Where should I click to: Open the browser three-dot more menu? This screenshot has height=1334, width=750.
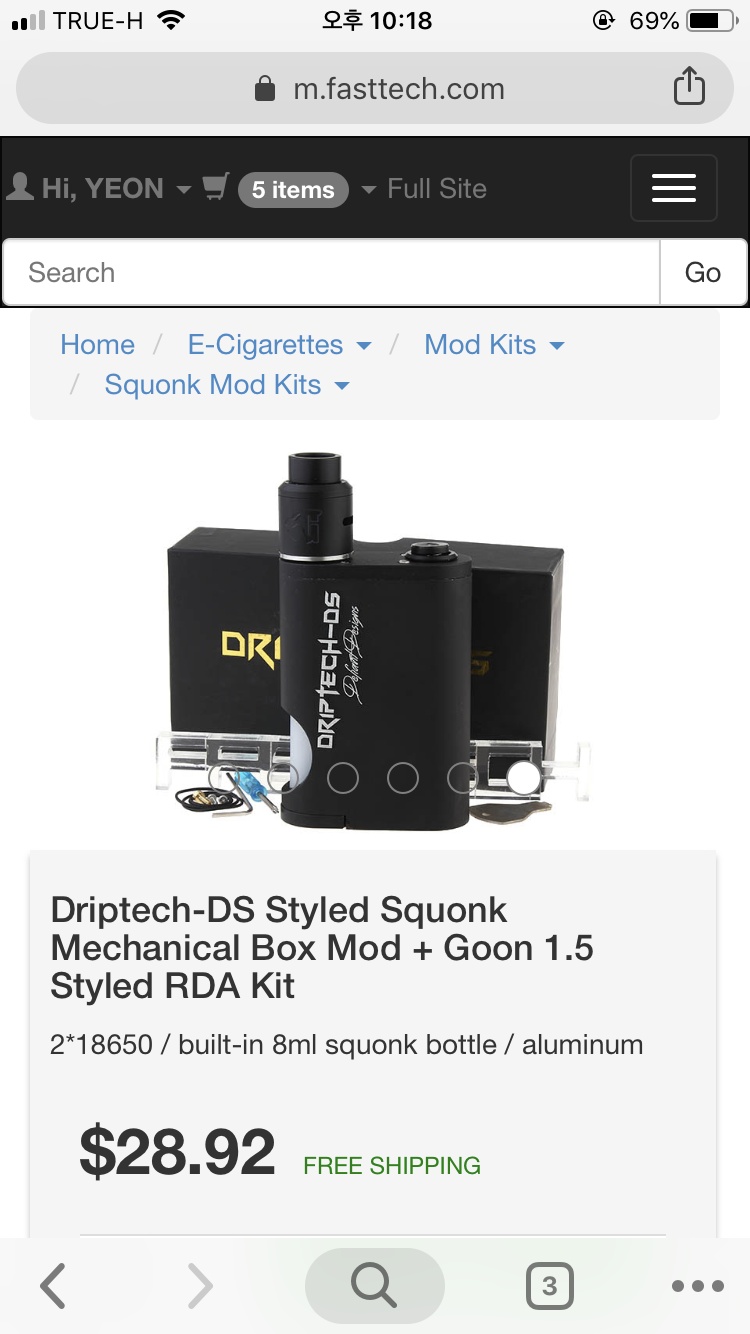pos(697,1286)
